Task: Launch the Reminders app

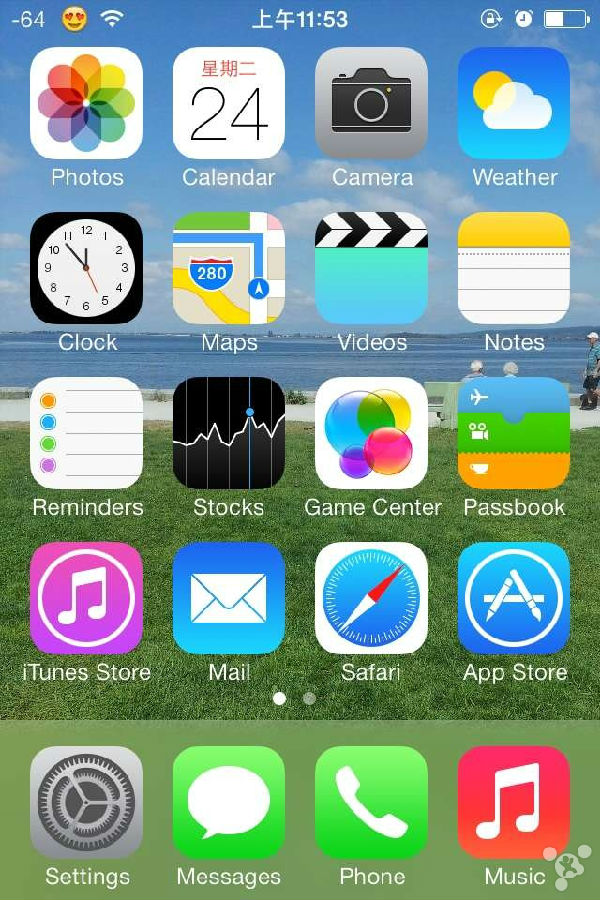Action: tap(87, 433)
